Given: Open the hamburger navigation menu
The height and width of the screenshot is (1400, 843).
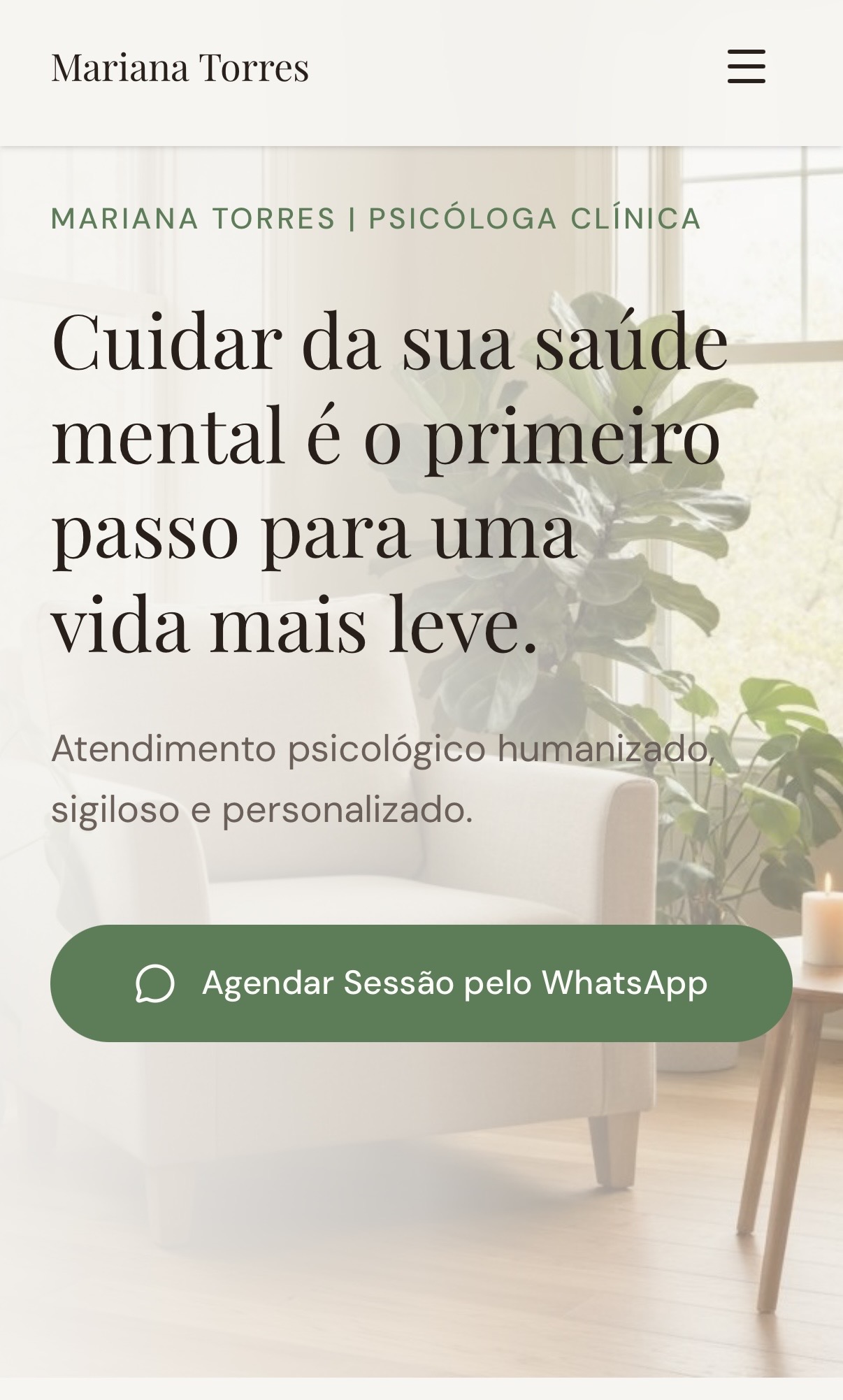Looking at the screenshot, I should 746,67.
